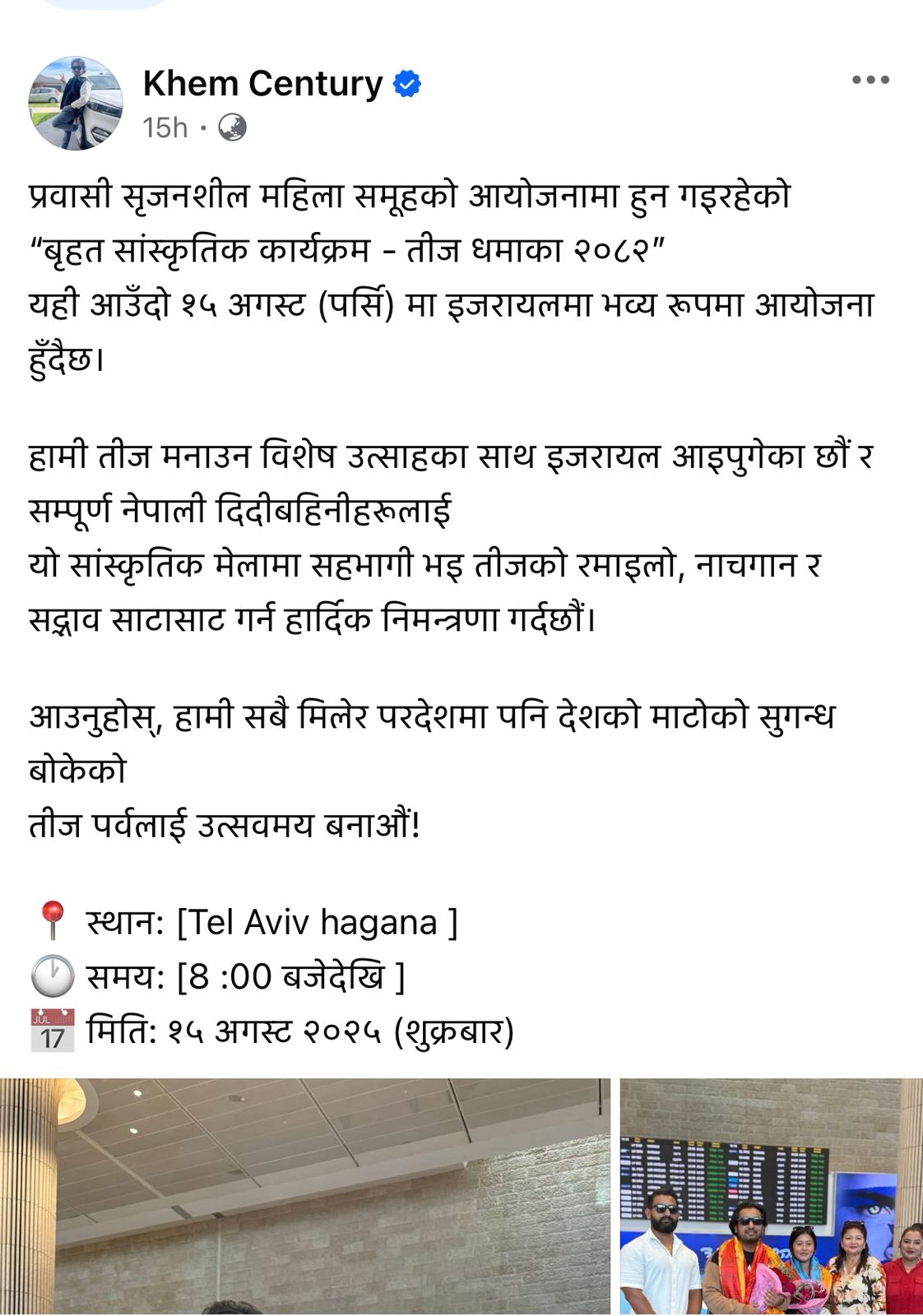Open Khem Century's profile name link
Image resolution: width=923 pixels, height=1316 pixels.
262,84
